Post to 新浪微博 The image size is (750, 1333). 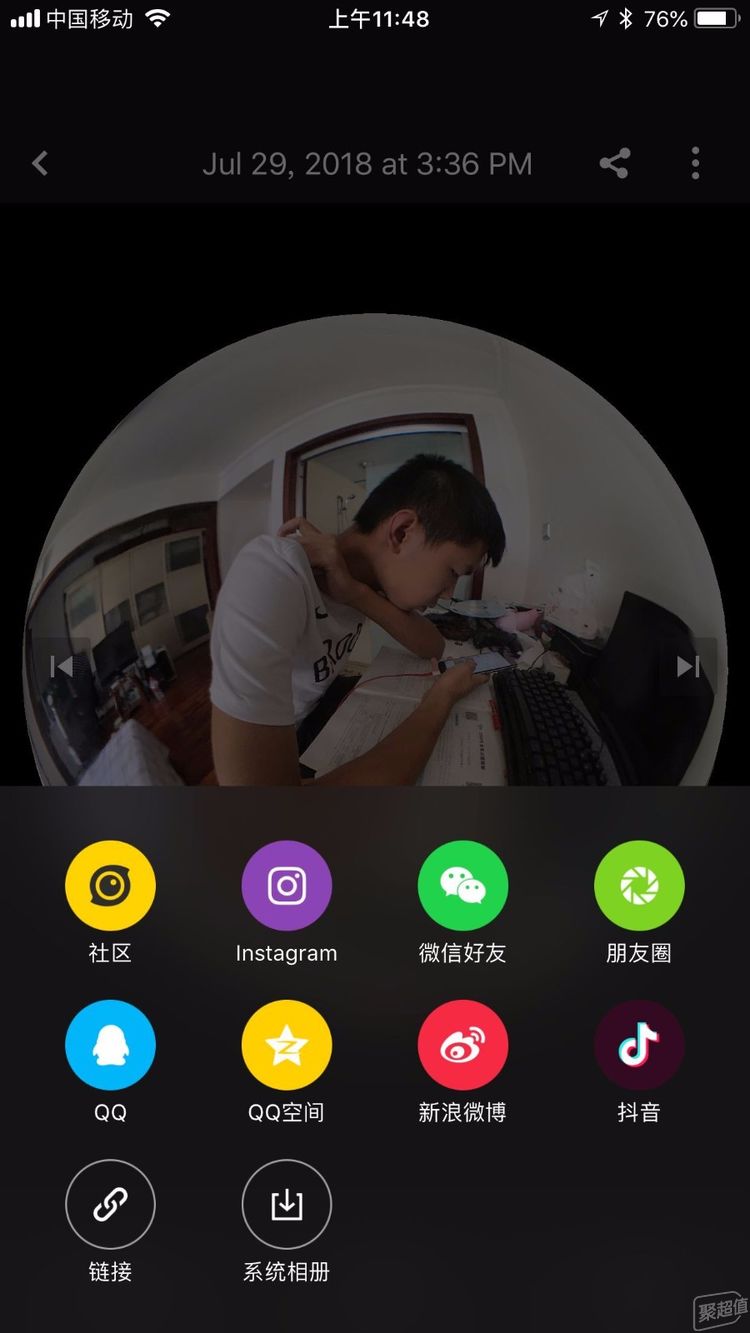point(462,1045)
